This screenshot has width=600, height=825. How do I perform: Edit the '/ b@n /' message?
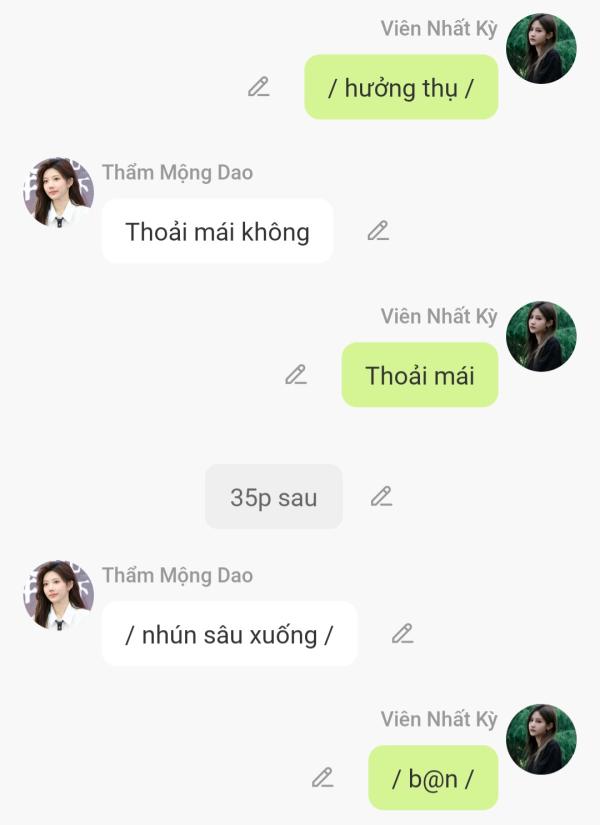(322, 777)
